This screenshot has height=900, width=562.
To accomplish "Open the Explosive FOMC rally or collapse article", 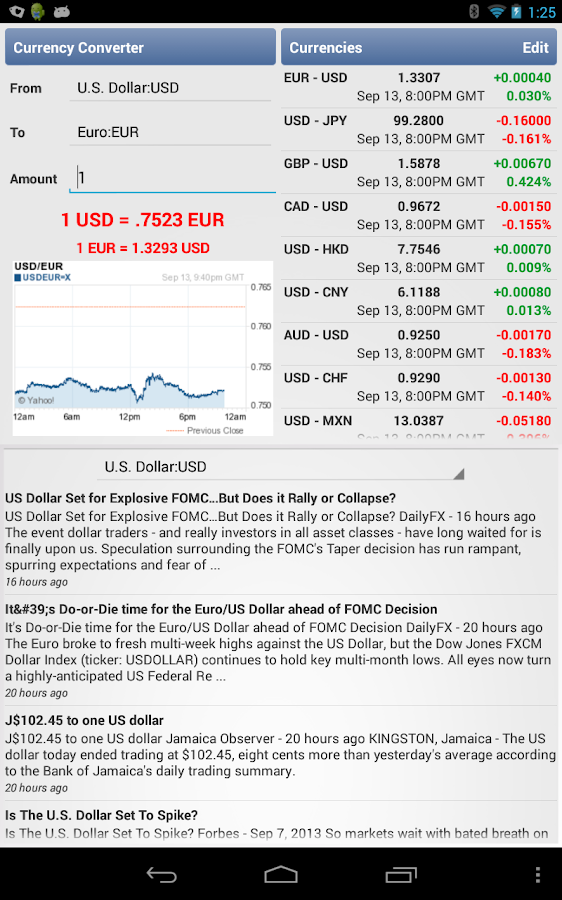I will pyautogui.click(x=281, y=540).
